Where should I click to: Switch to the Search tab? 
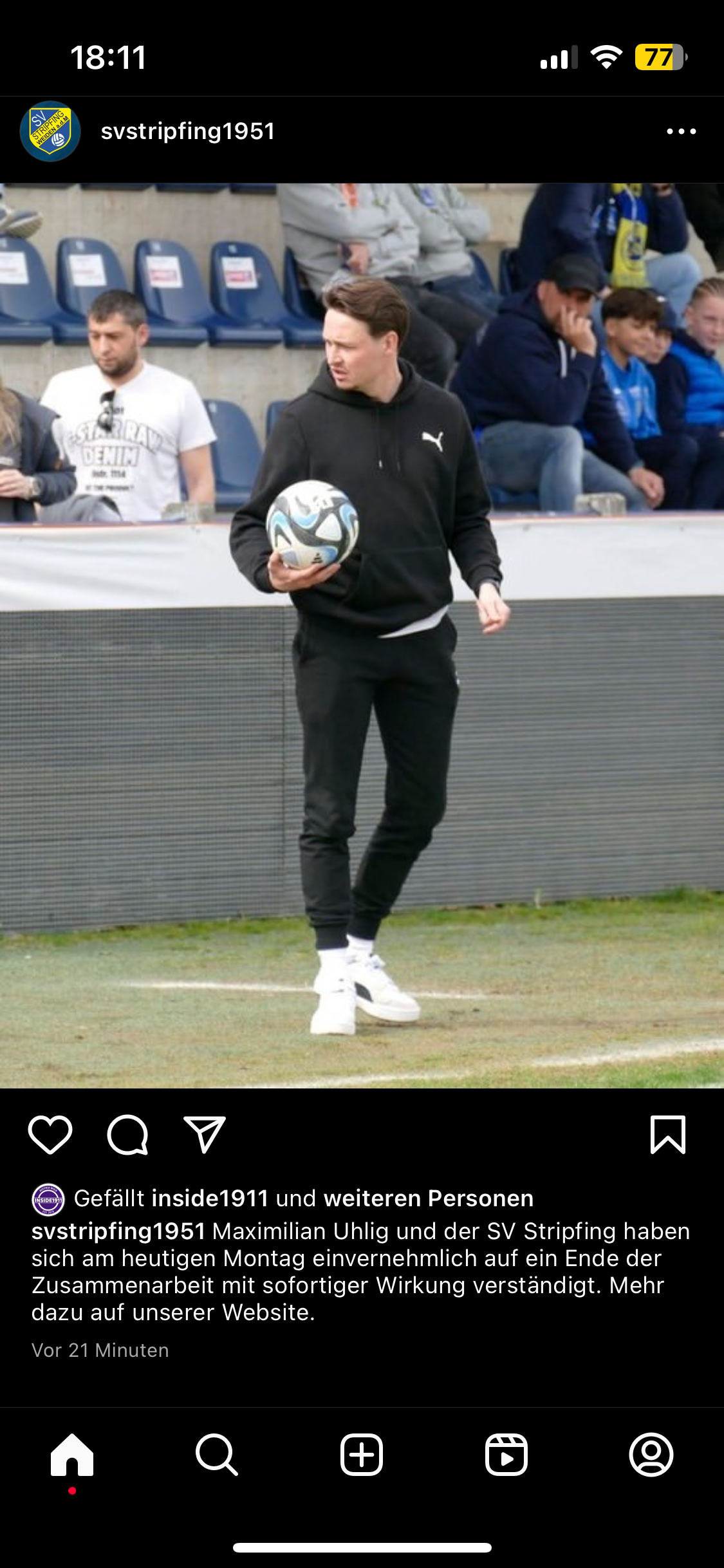pos(217,1455)
